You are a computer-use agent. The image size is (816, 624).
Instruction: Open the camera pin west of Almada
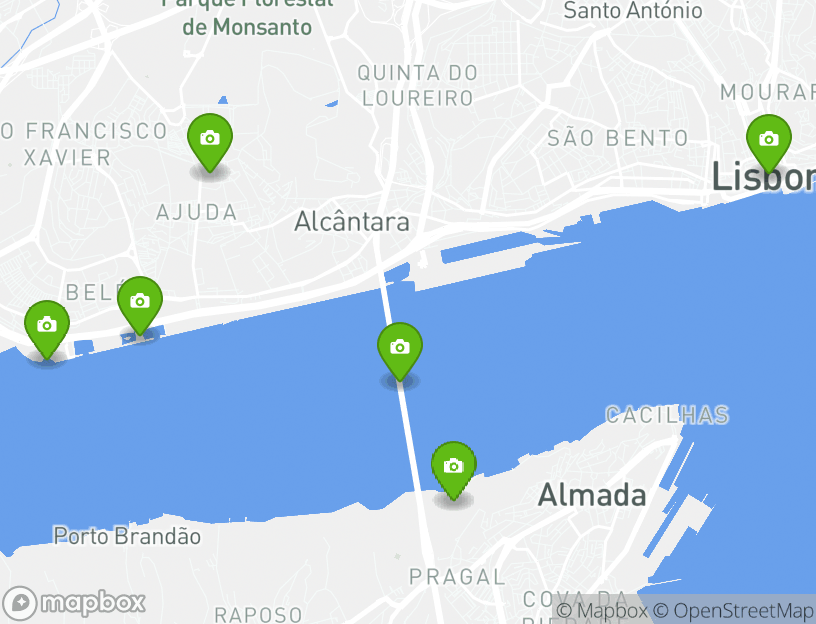tap(453, 468)
